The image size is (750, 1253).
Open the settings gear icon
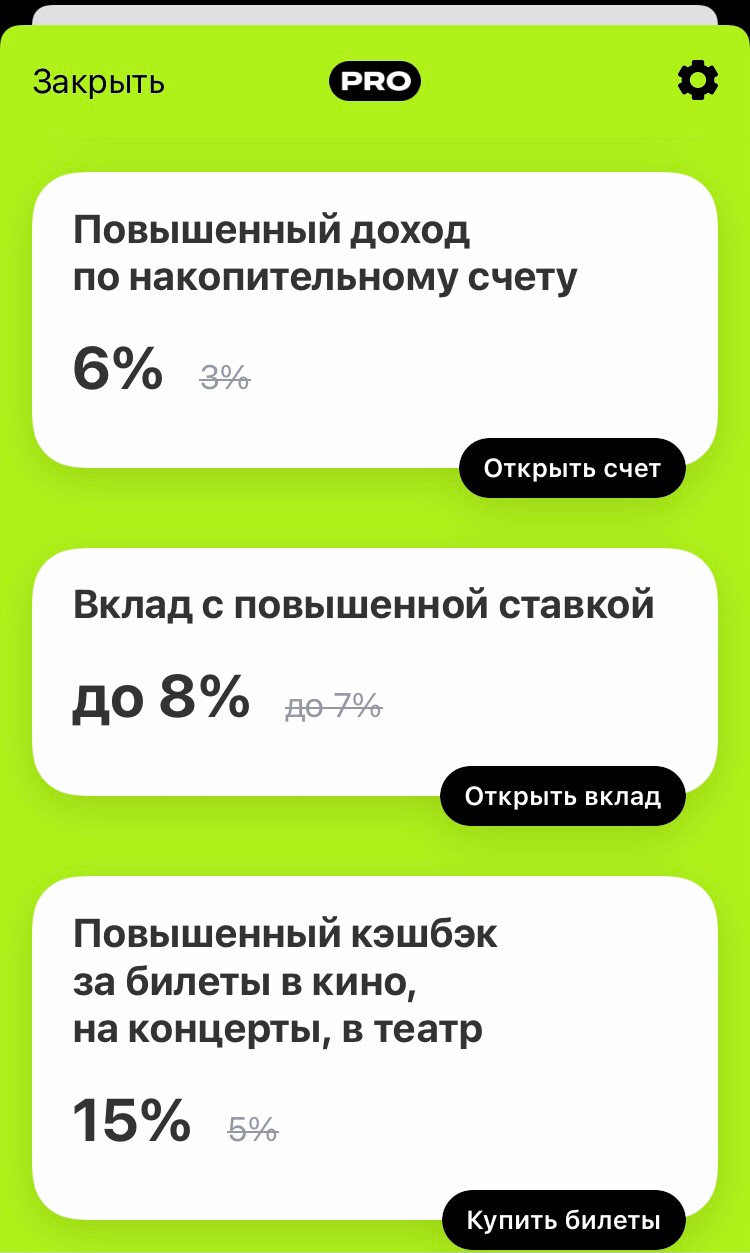(698, 81)
